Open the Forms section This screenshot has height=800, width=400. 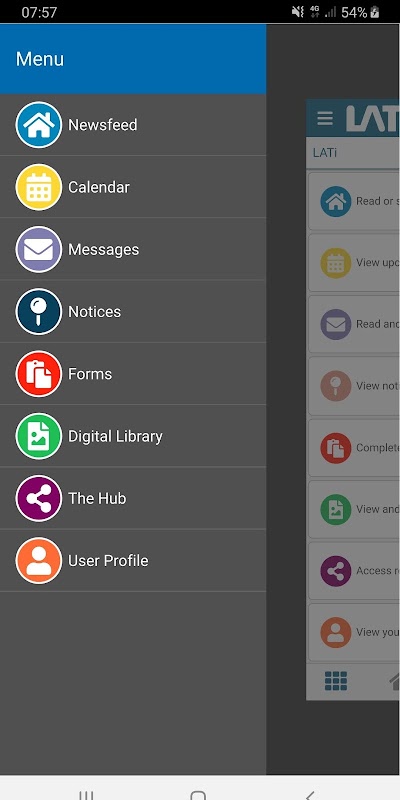(133, 374)
